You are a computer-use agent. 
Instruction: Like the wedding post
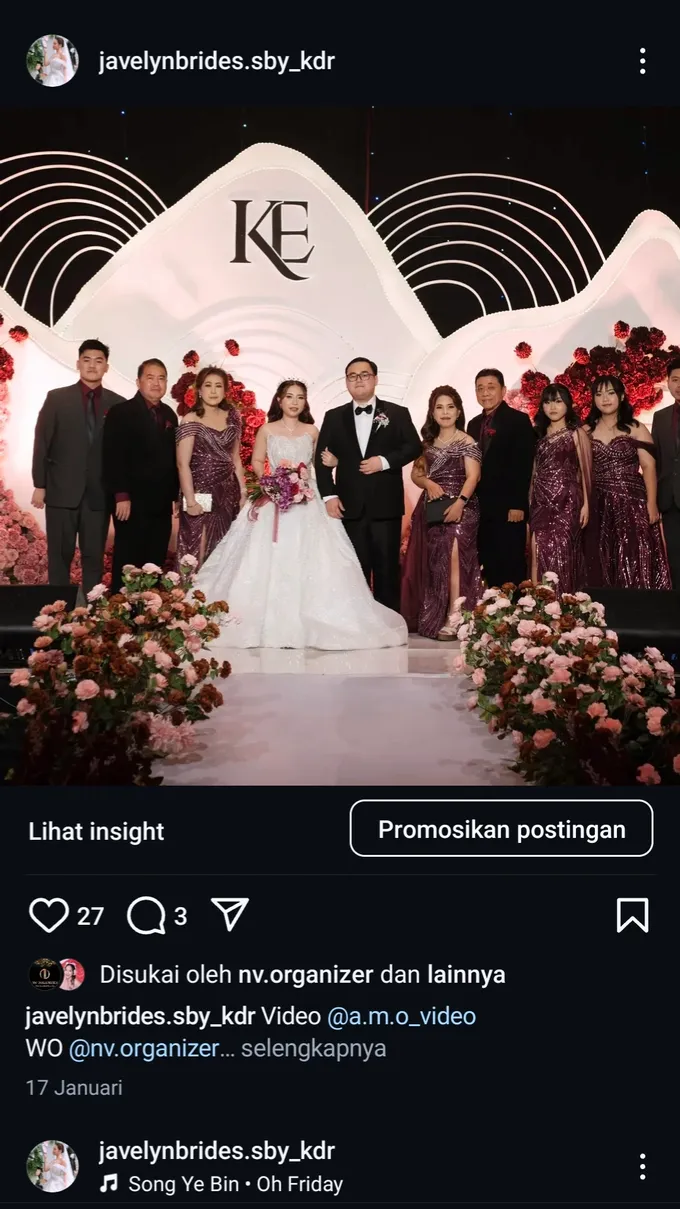coord(49,915)
